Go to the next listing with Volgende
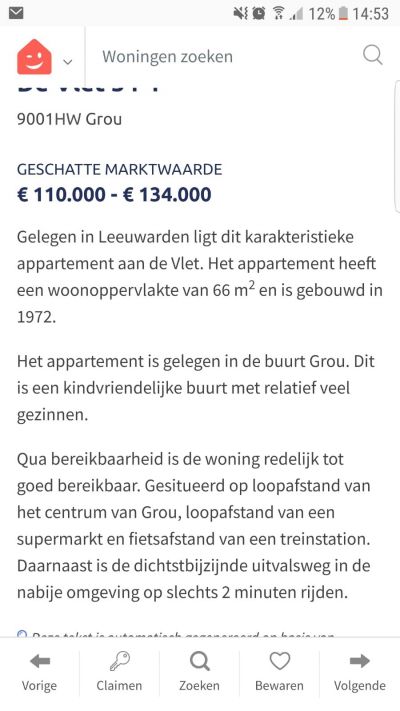The image size is (400, 711). click(360, 672)
